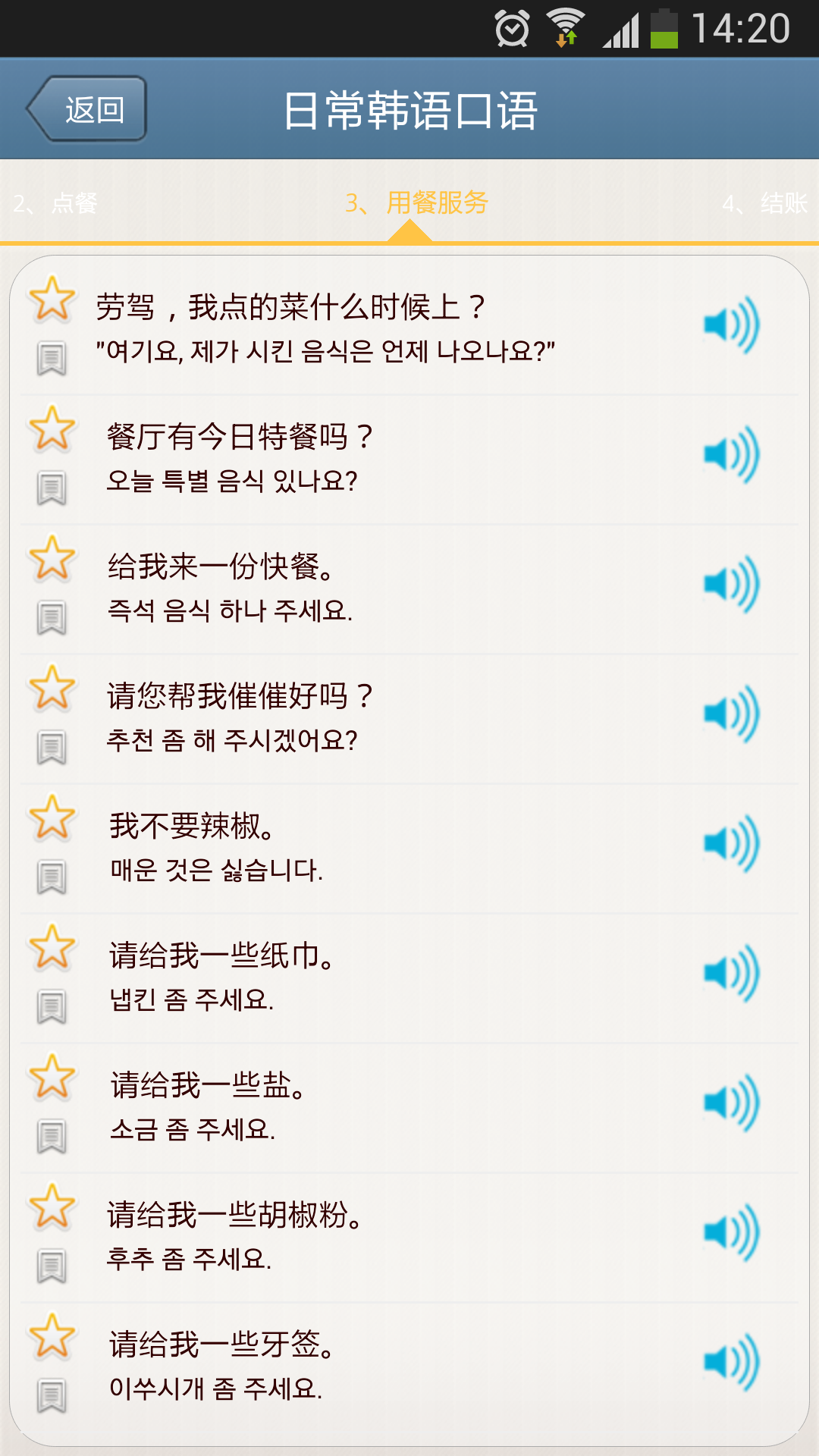This screenshot has width=819, height=1456.
Task: Play audio for 给我来一份快餐。
Action: [731, 585]
